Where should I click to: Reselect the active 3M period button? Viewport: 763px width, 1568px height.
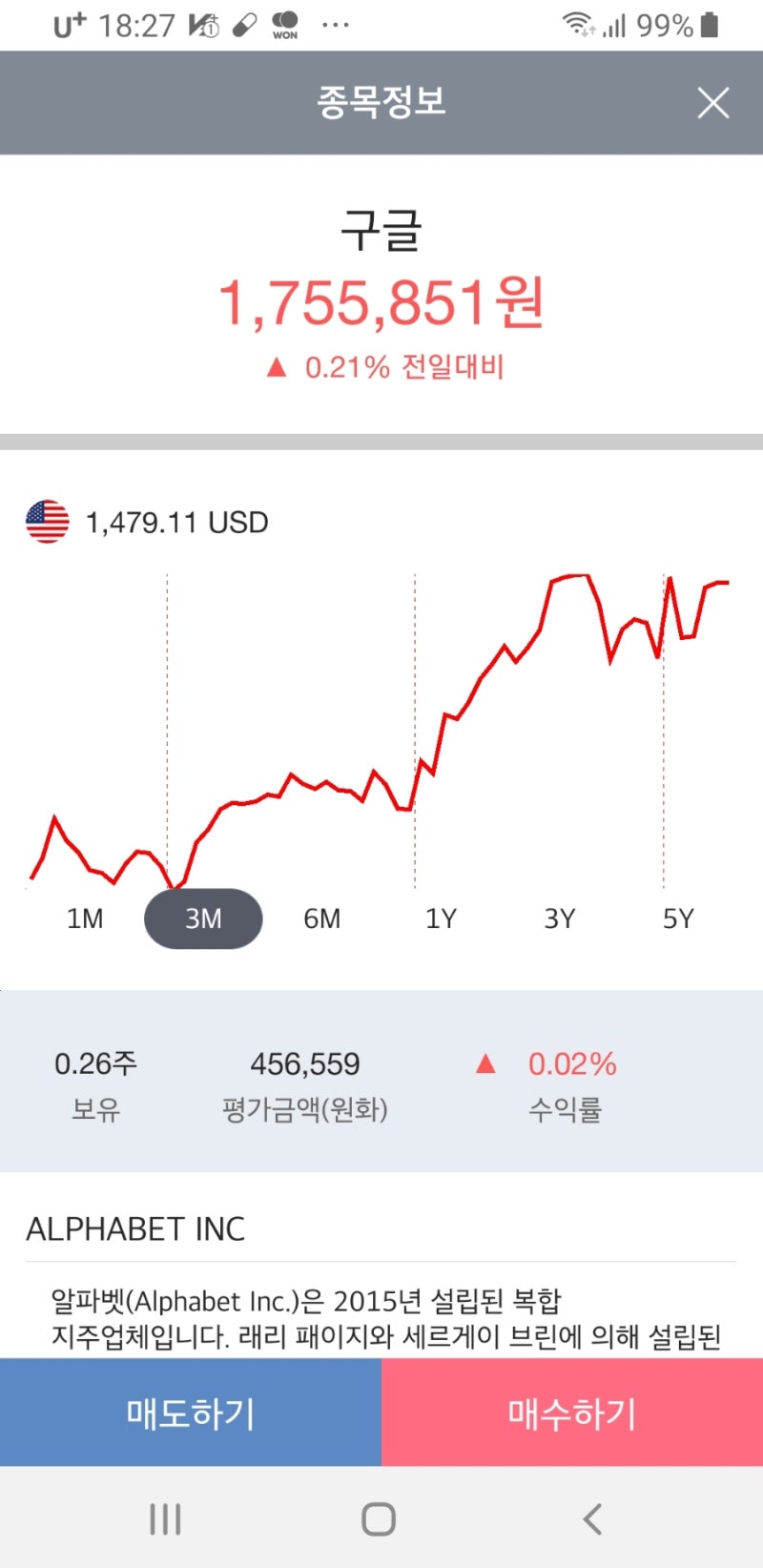[x=203, y=918]
